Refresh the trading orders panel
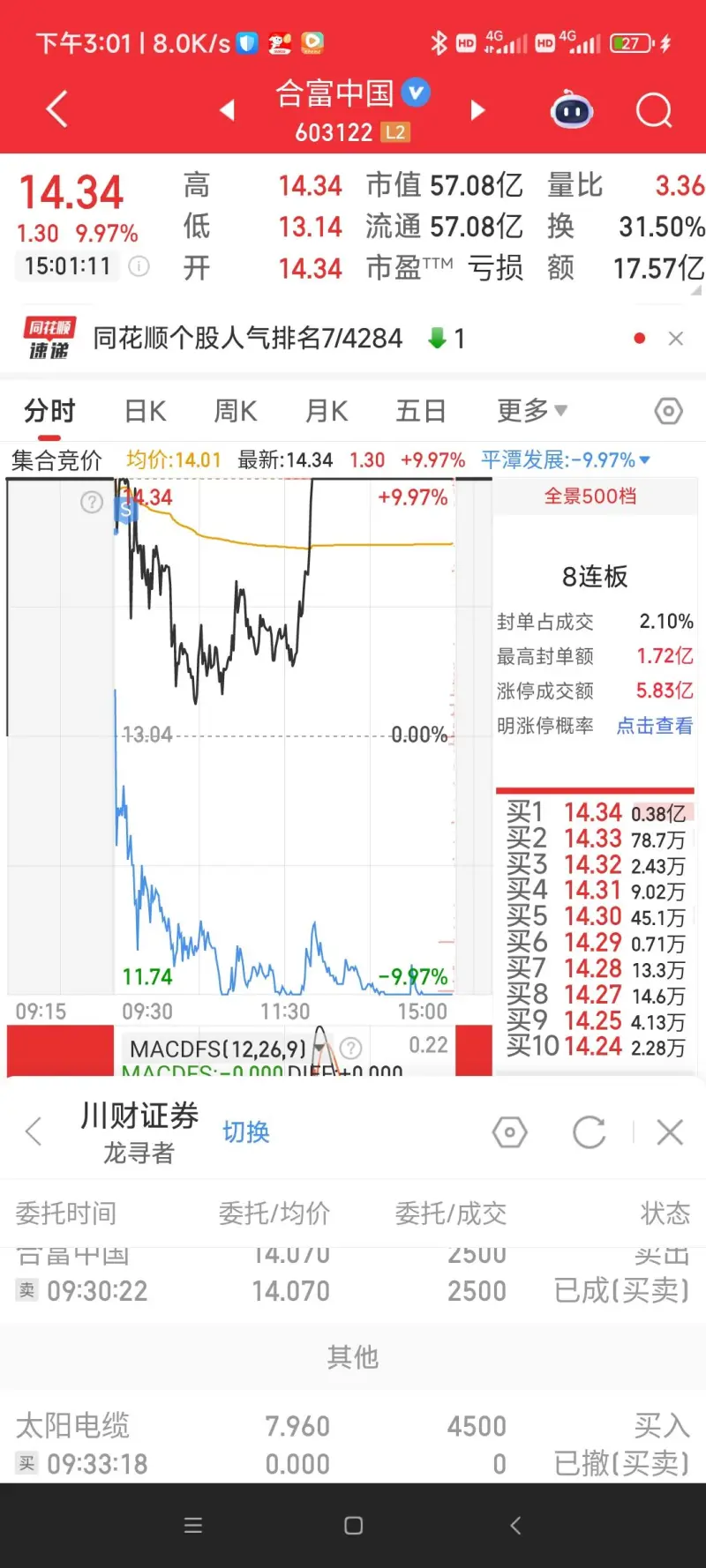The height and width of the screenshot is (1568, 706). (589, 1132)
